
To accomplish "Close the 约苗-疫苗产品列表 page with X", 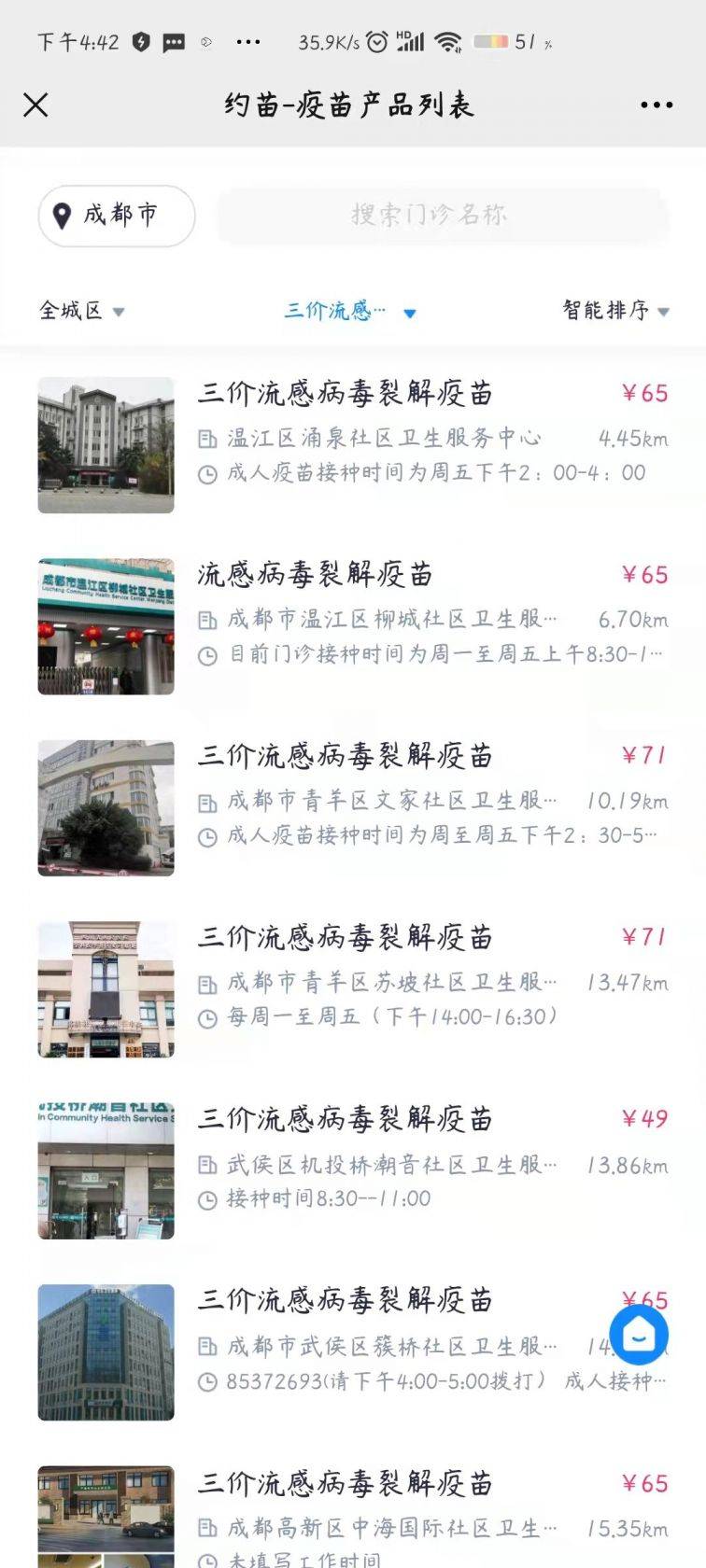I will pyautogui.click(x=35, y=105).
